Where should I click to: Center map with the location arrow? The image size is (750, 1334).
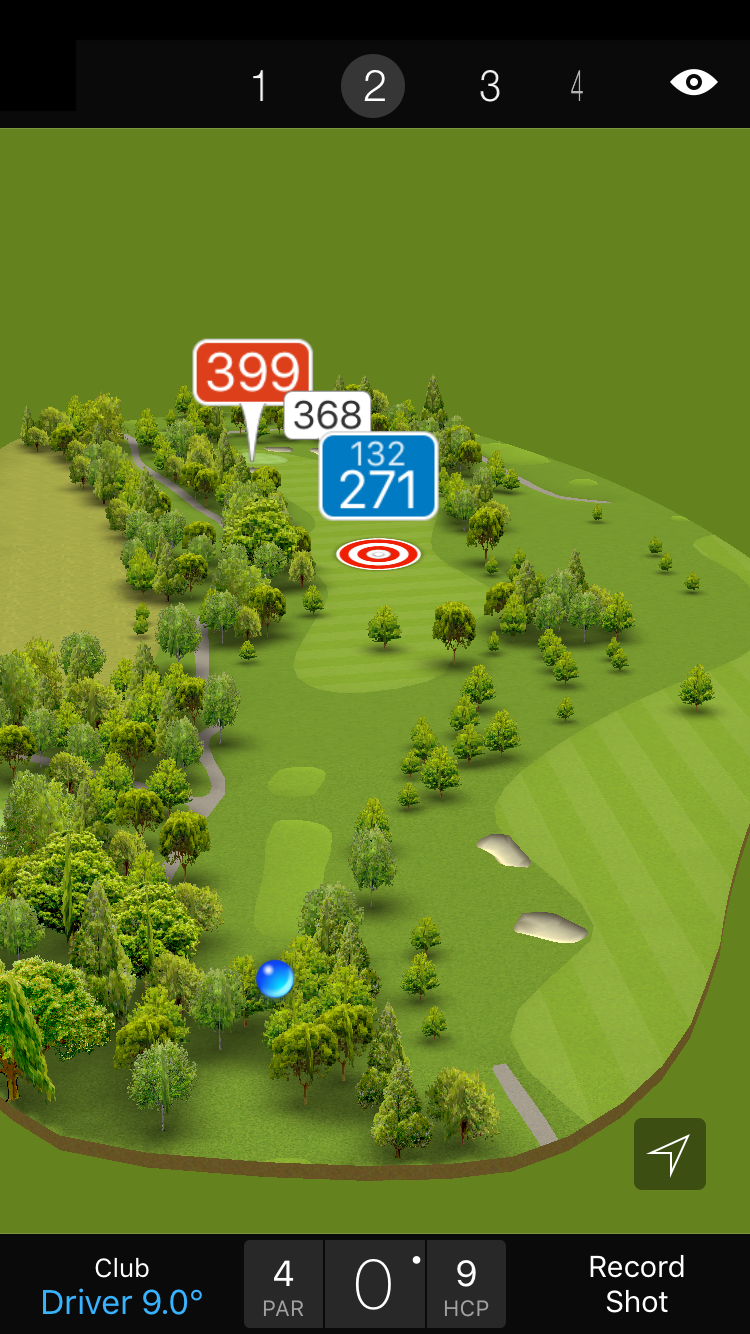click(669, 1154)
